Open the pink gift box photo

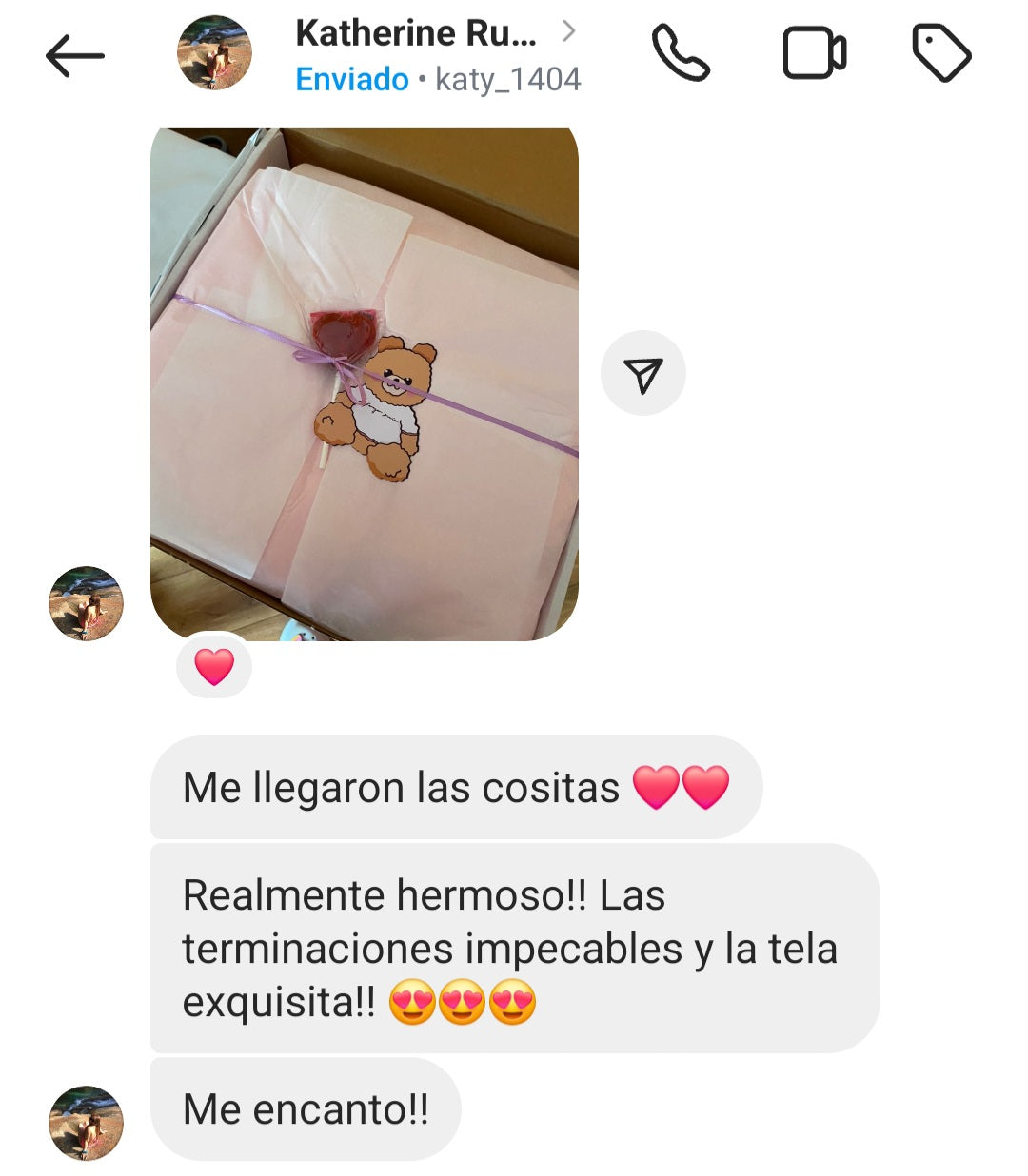(x=365, y=383)
